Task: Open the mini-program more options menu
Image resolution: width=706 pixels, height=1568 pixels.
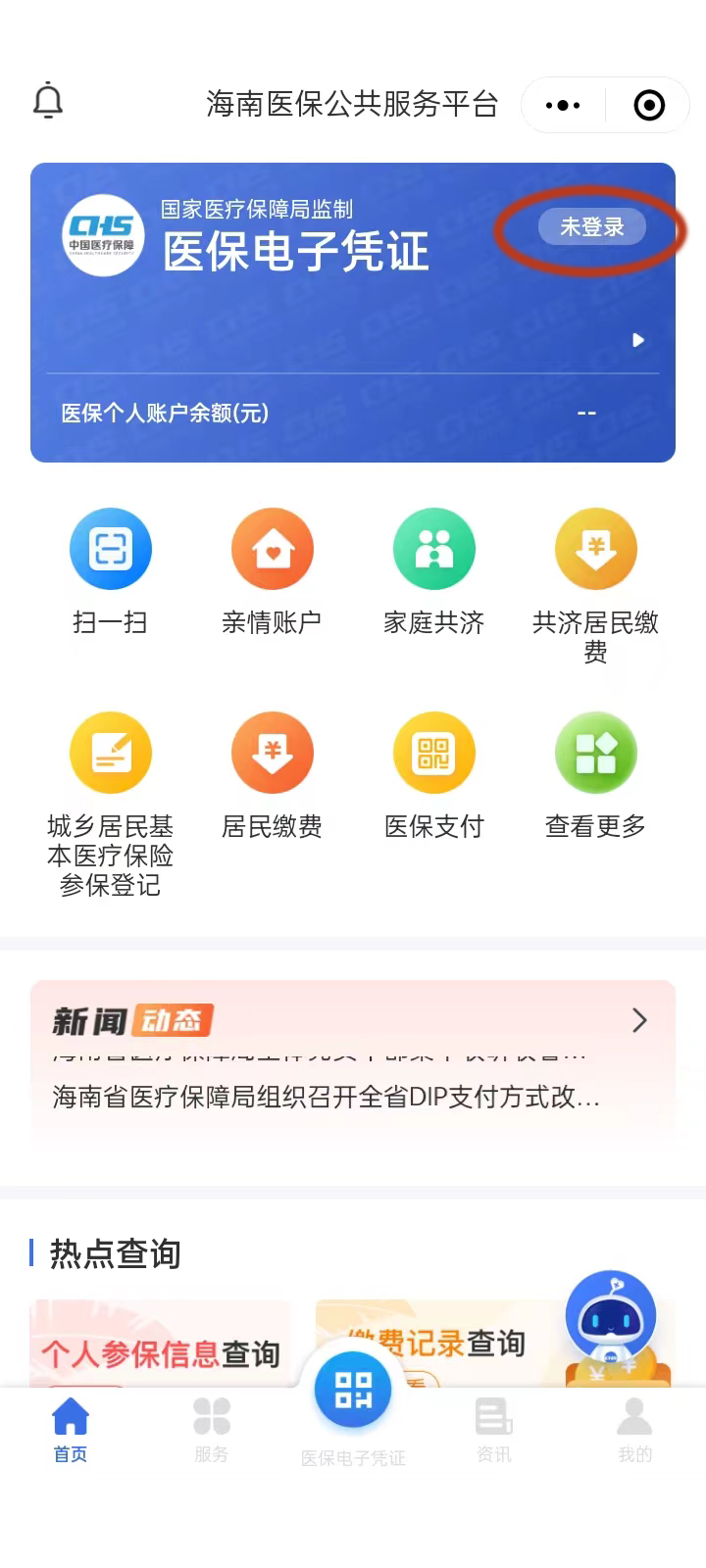Action: coord(562,104)
